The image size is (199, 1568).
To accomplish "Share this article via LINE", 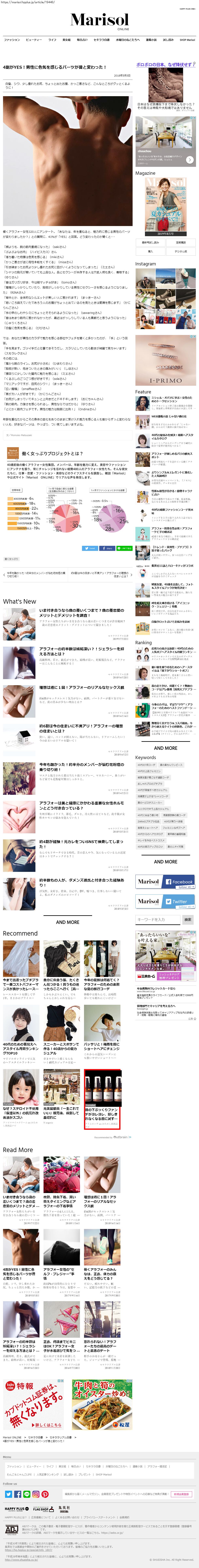I will tap(124, 548).
